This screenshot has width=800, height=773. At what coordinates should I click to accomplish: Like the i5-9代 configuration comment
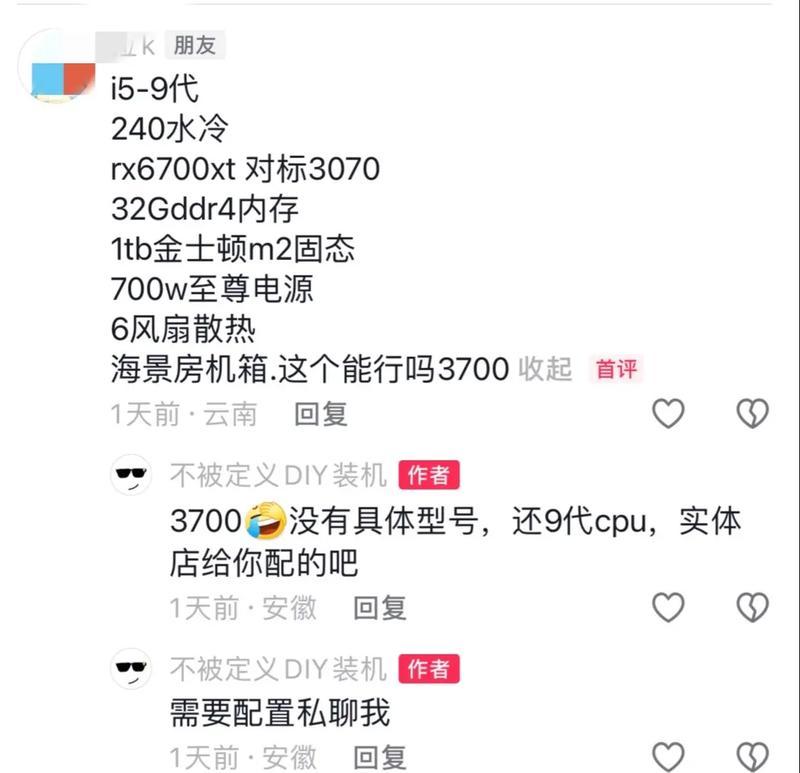click(x=667, y=413)
